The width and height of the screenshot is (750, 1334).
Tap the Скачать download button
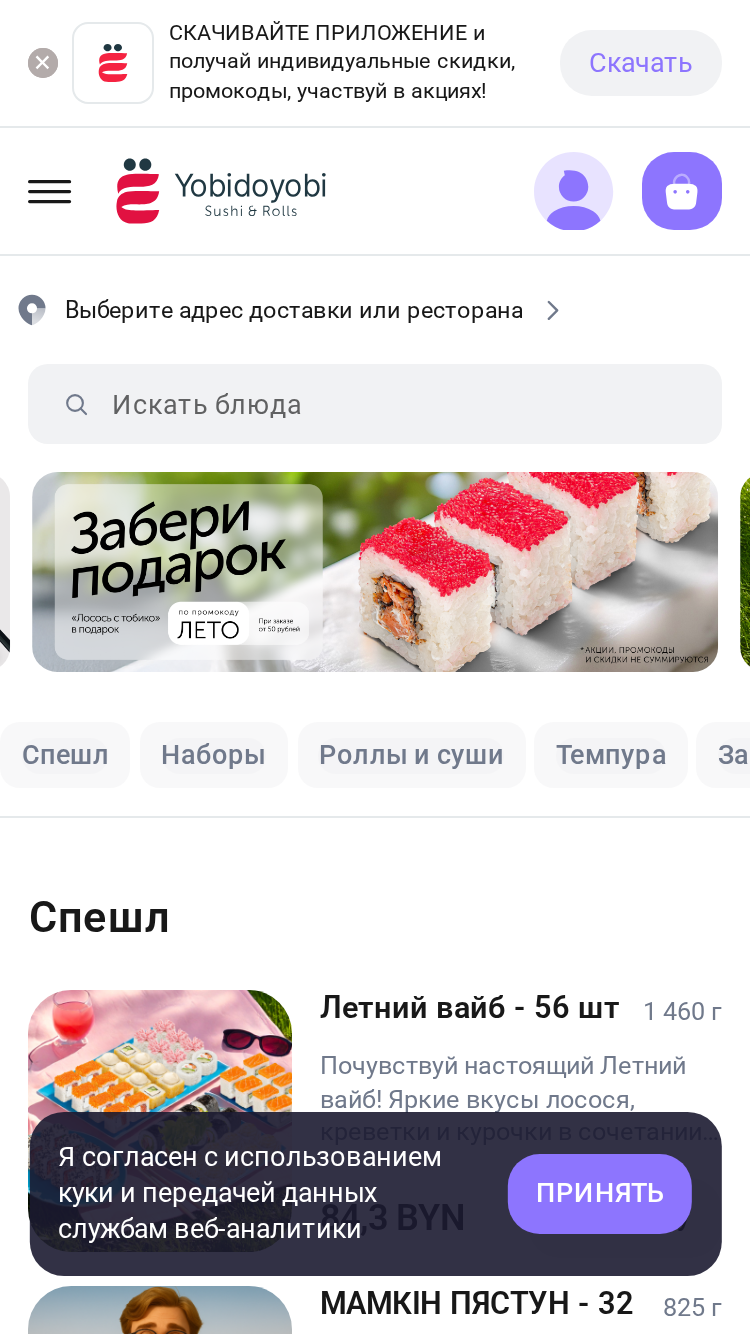coord(640,63)
